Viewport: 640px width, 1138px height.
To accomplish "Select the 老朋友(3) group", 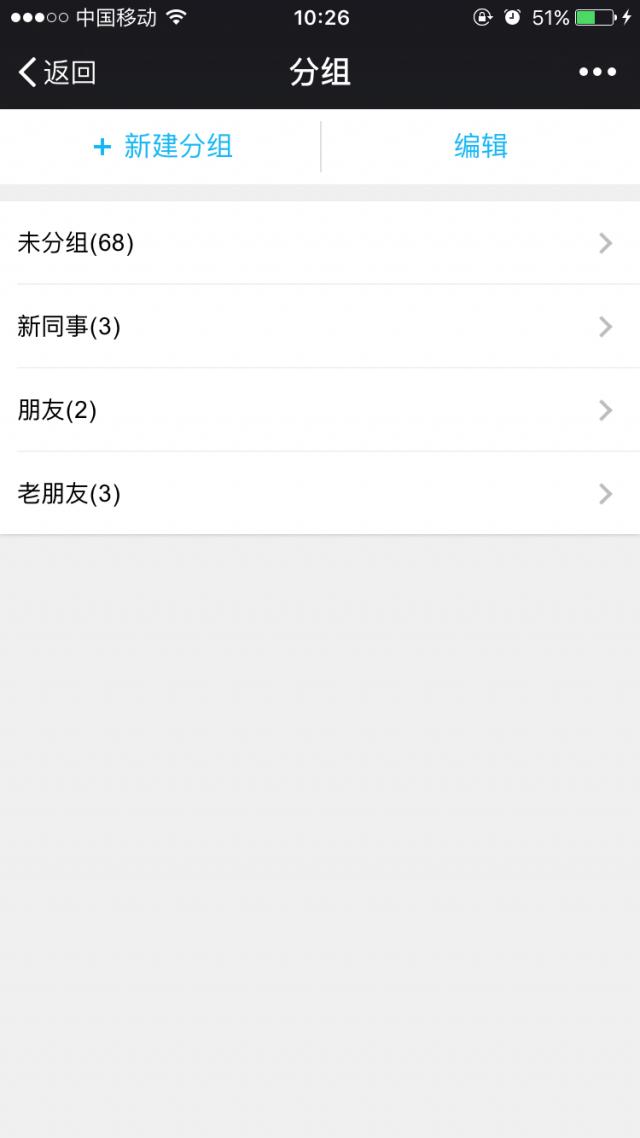I will click(x=320, y=494).
